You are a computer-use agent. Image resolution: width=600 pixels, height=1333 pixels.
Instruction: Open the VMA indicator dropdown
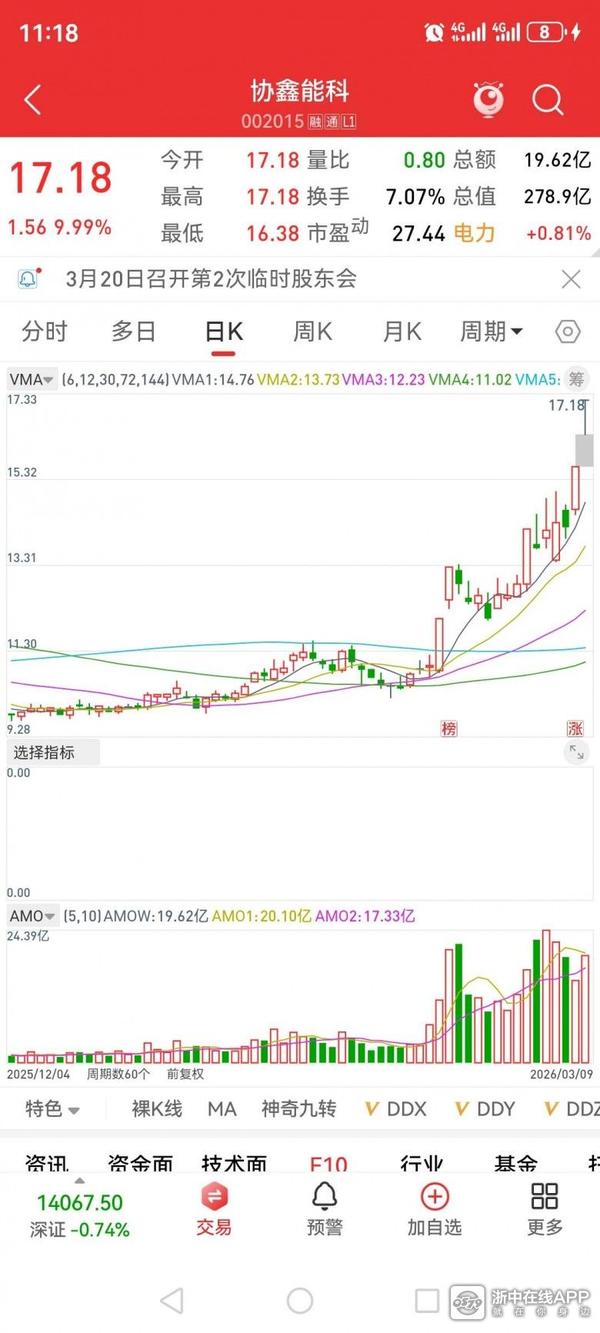pos(32,380)
